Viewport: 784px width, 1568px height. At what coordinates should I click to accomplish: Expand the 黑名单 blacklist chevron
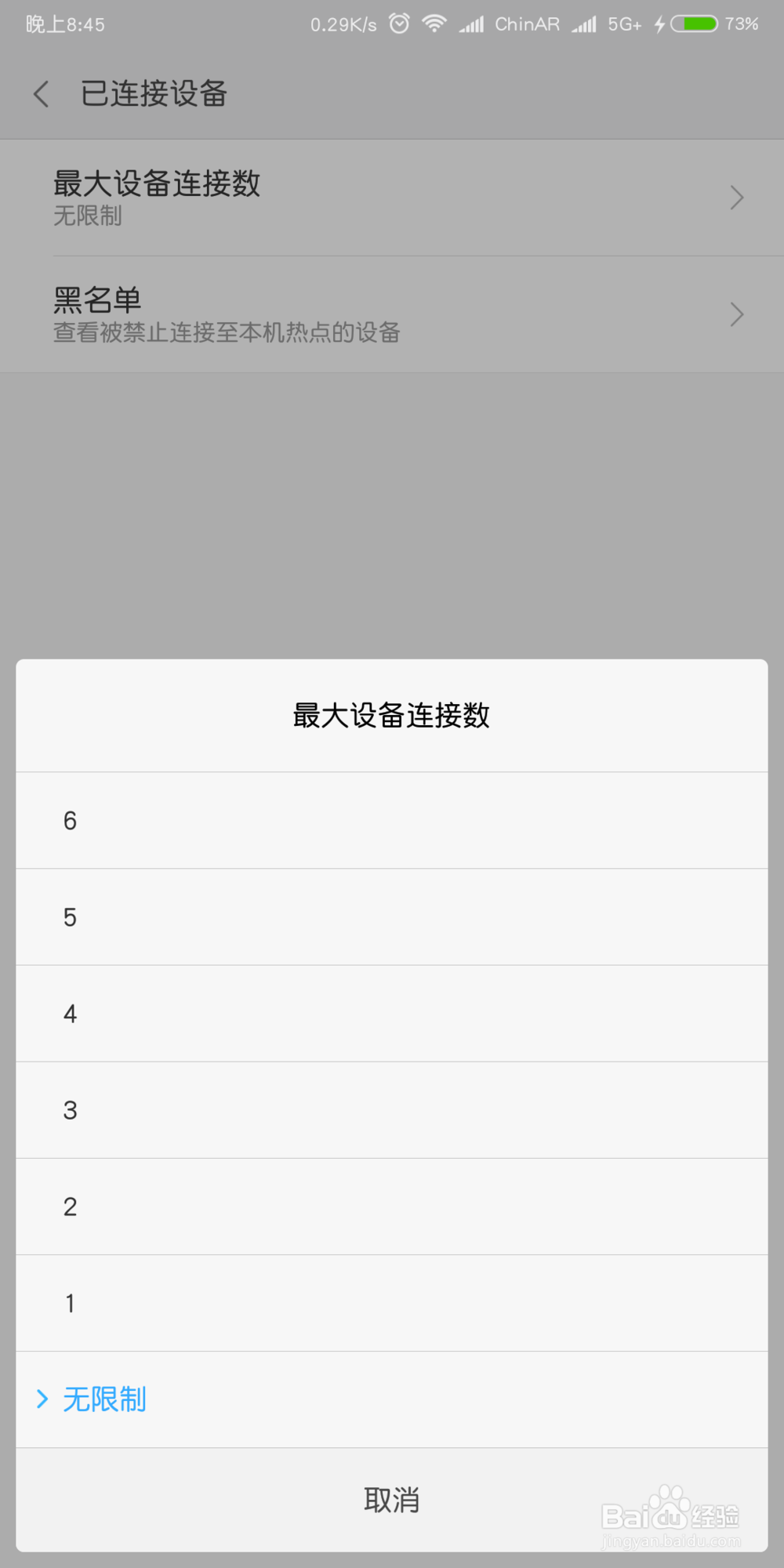coord(735,314)
